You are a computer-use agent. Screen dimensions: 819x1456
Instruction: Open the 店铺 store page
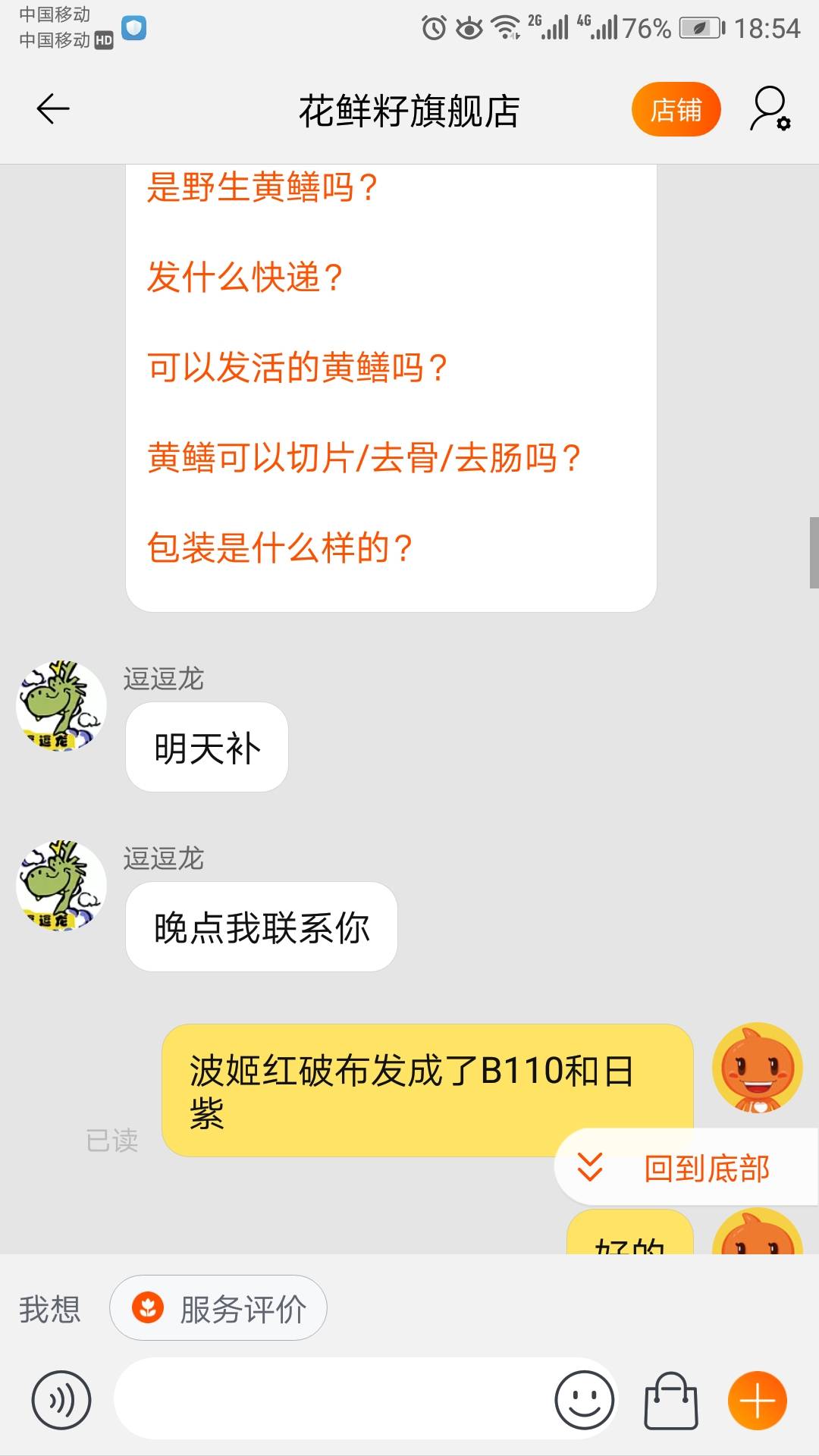coord(676,110)
